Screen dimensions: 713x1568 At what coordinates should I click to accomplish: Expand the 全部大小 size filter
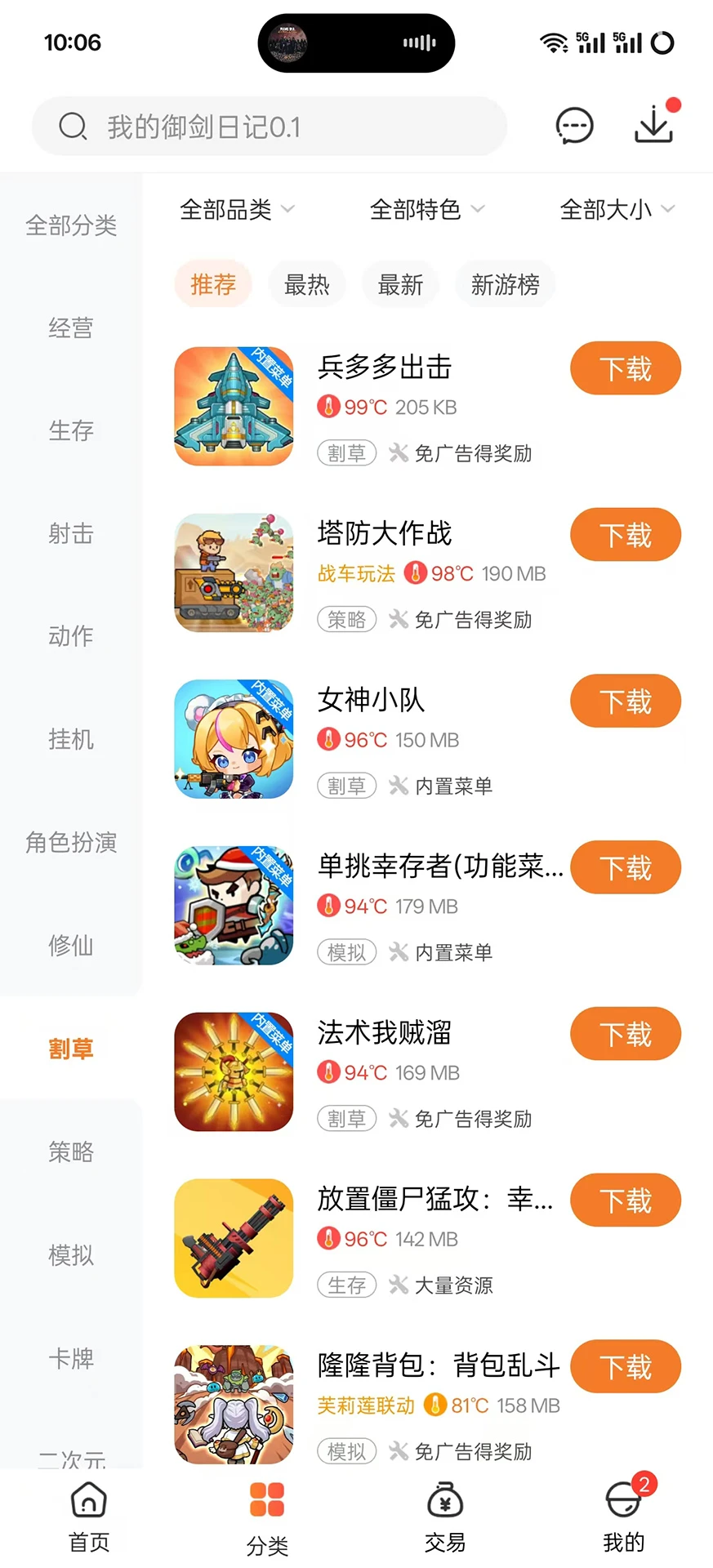point(617,209)
